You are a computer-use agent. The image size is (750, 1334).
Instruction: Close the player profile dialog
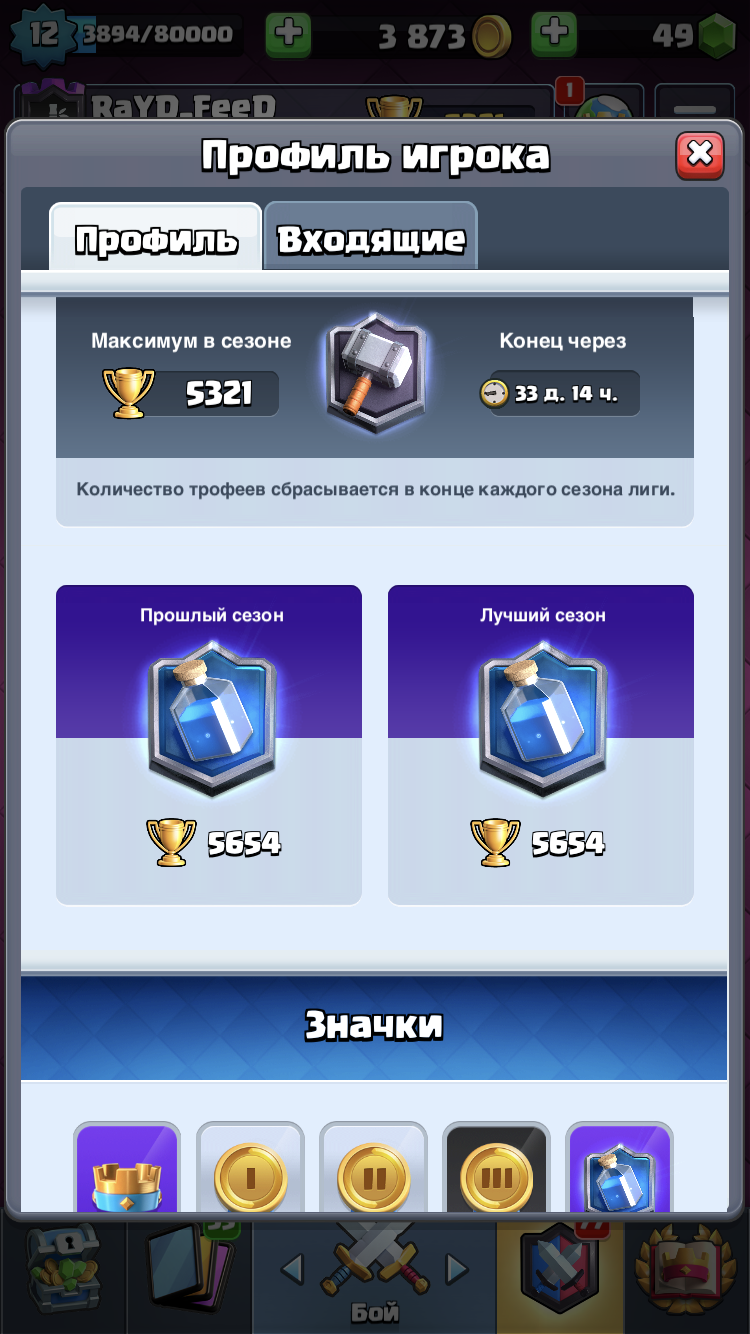[700, 156]
